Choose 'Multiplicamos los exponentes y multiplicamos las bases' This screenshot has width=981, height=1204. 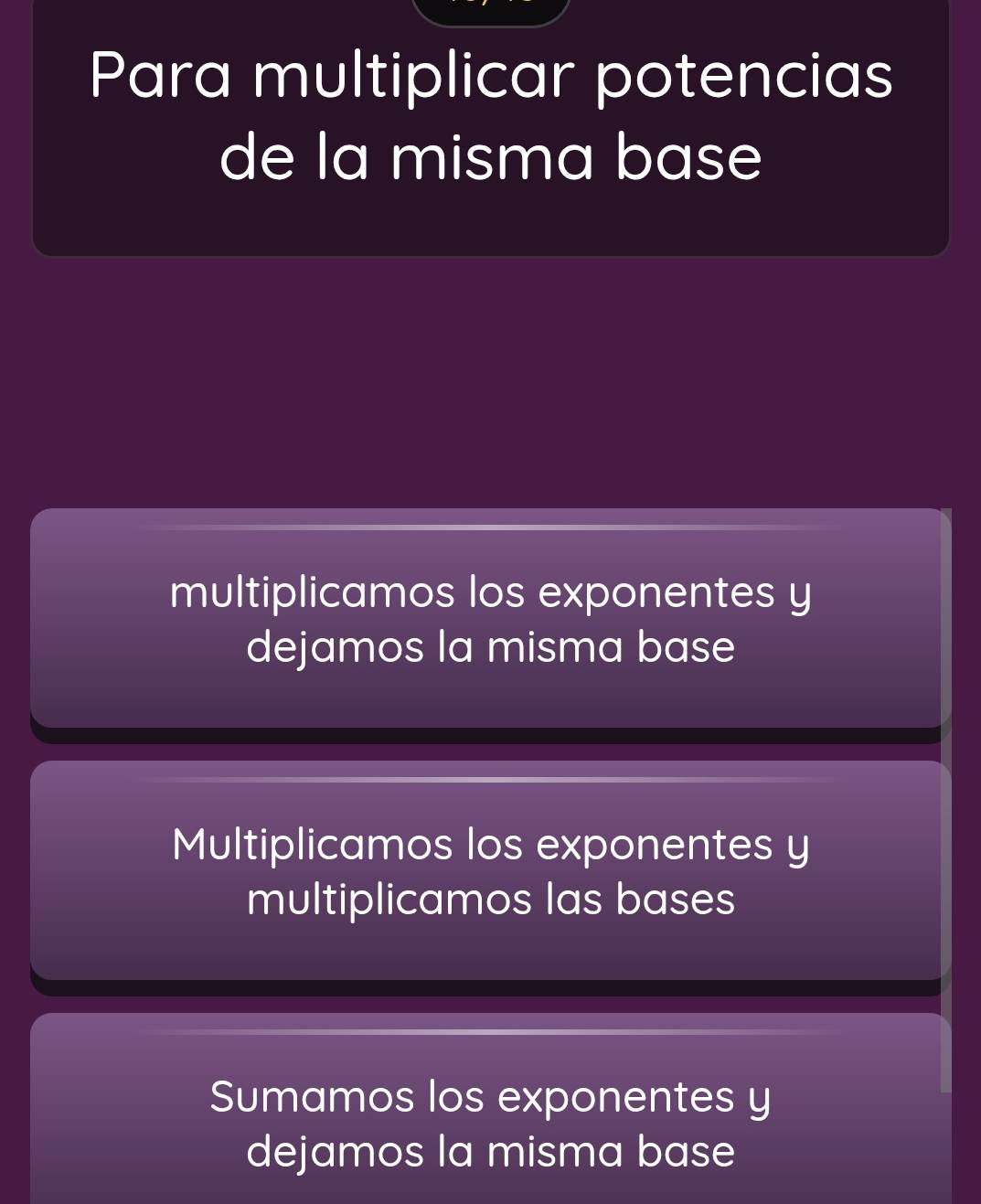click(x=490, y=871)
